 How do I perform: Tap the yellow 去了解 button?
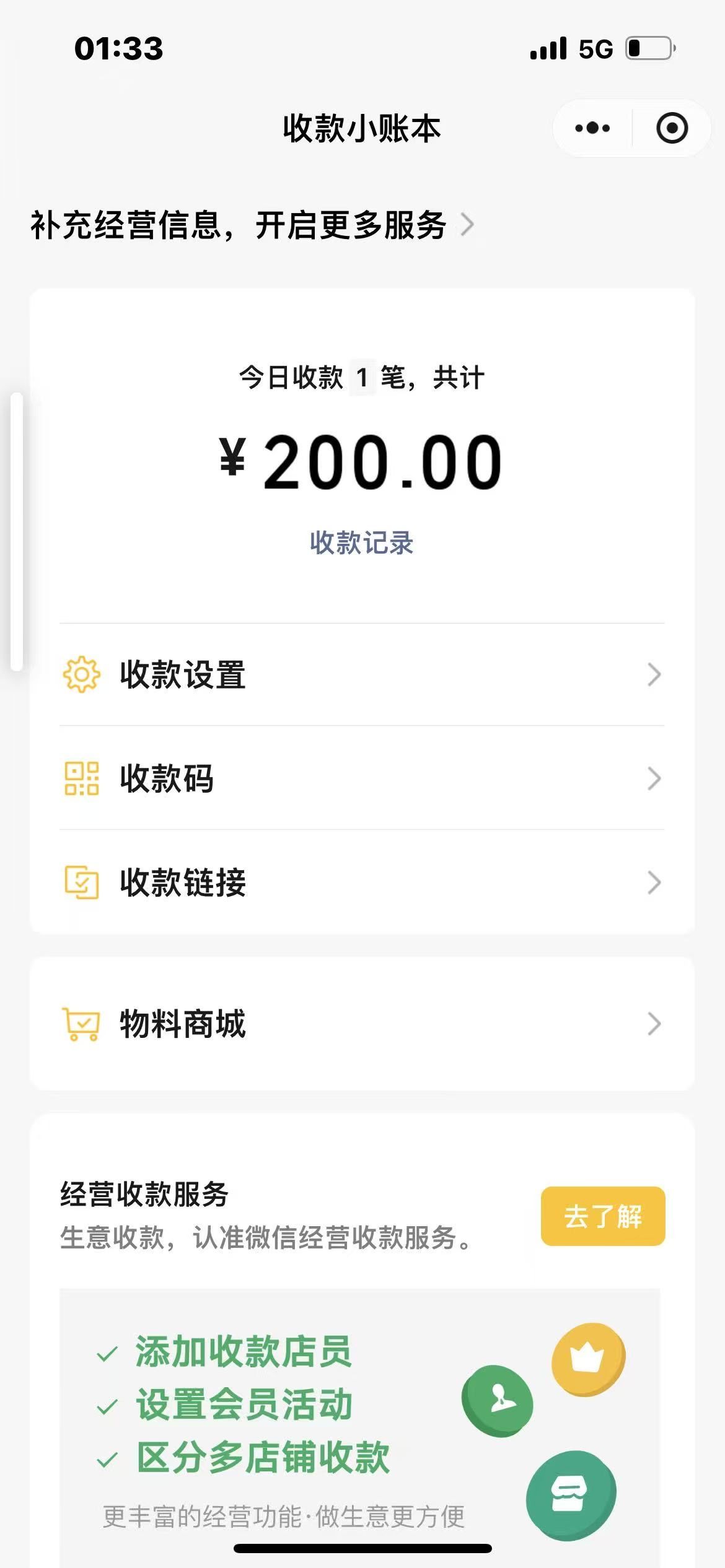coord(602,1216)
